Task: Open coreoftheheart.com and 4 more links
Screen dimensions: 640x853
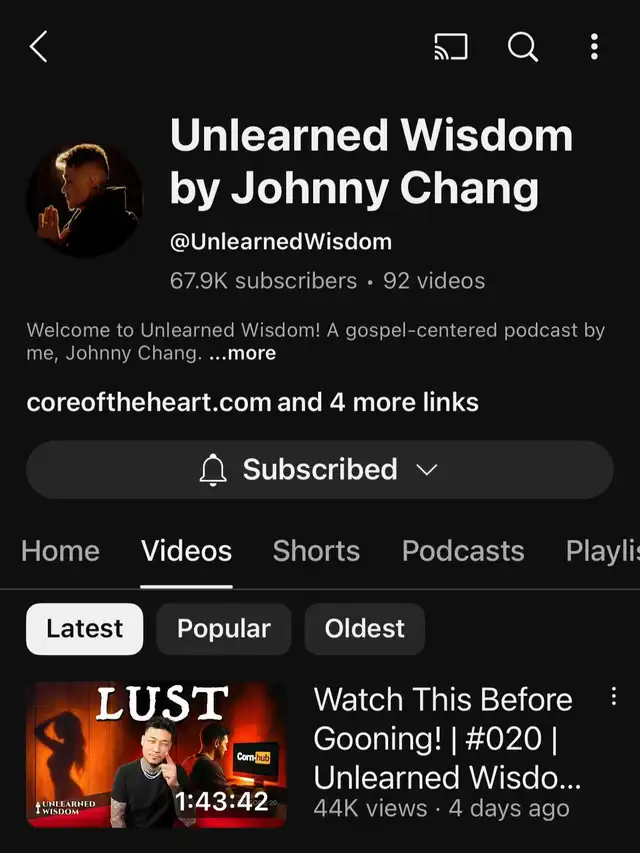Action: tap(252, 403)
